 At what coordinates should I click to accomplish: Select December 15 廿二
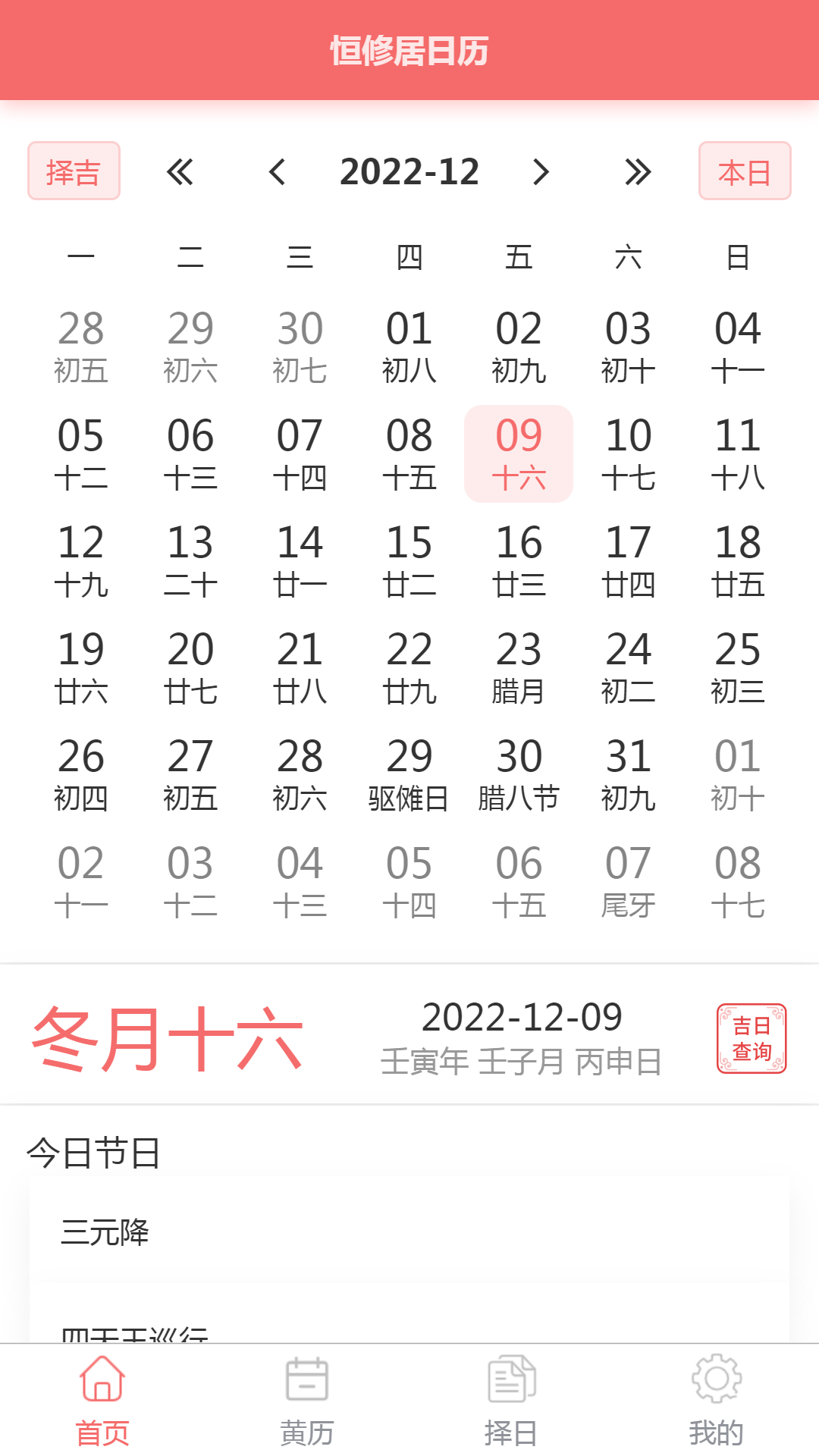[x=409, y=560]
